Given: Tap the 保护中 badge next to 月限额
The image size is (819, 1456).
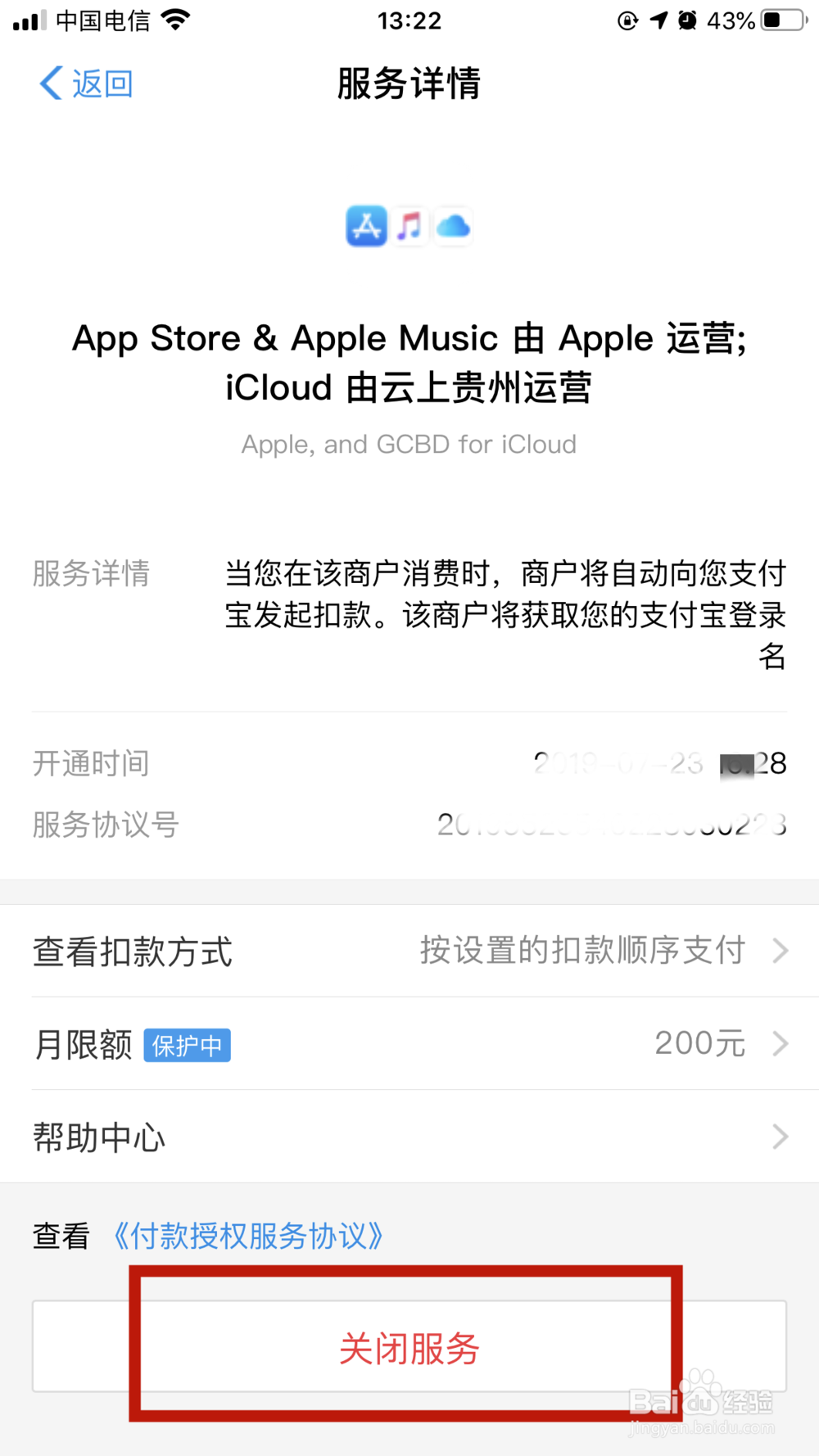Looking at the screenshot, I should [x=187, y=1045].
